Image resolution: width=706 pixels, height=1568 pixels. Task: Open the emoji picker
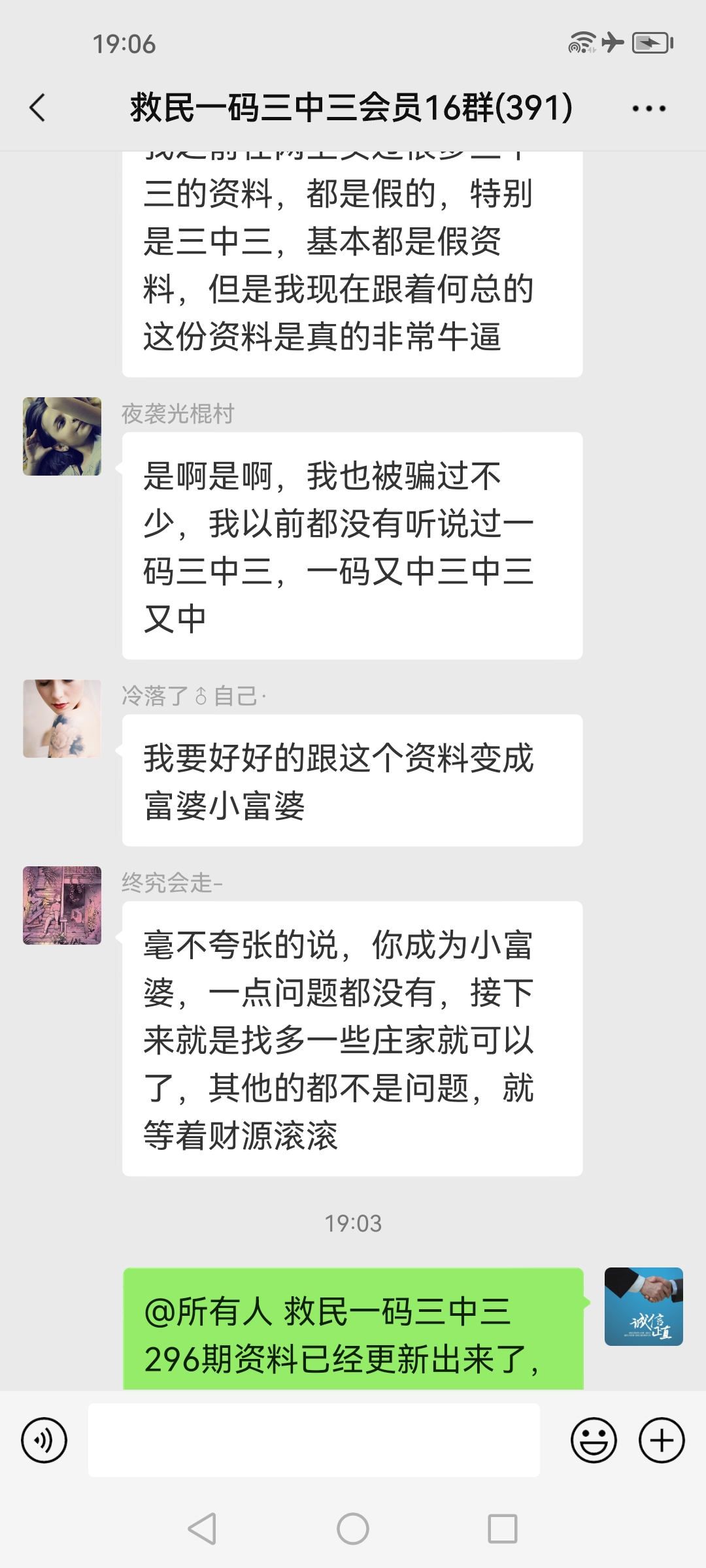click(x=594, y=1440)
